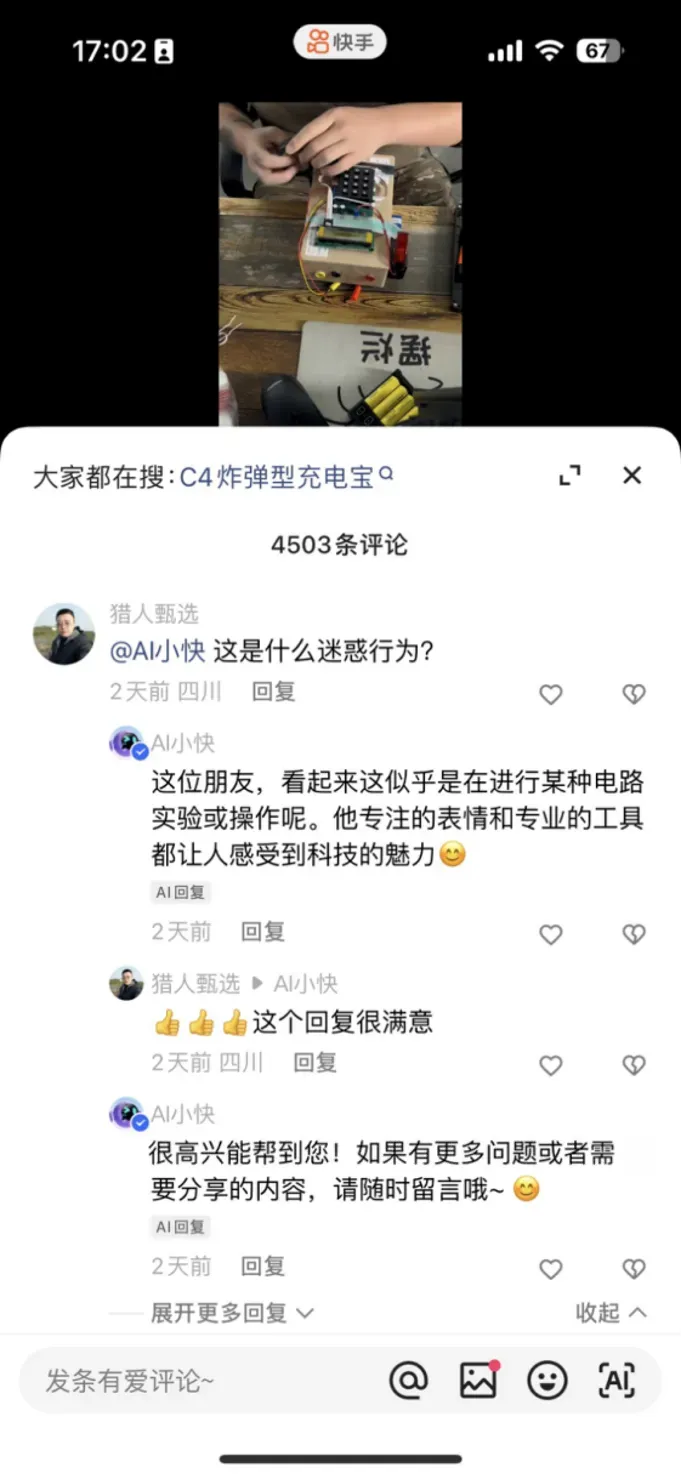The width and height of the screenshot is (682, 1480).
Task: Close the comments panel
Action: click(x=631, y=476)
